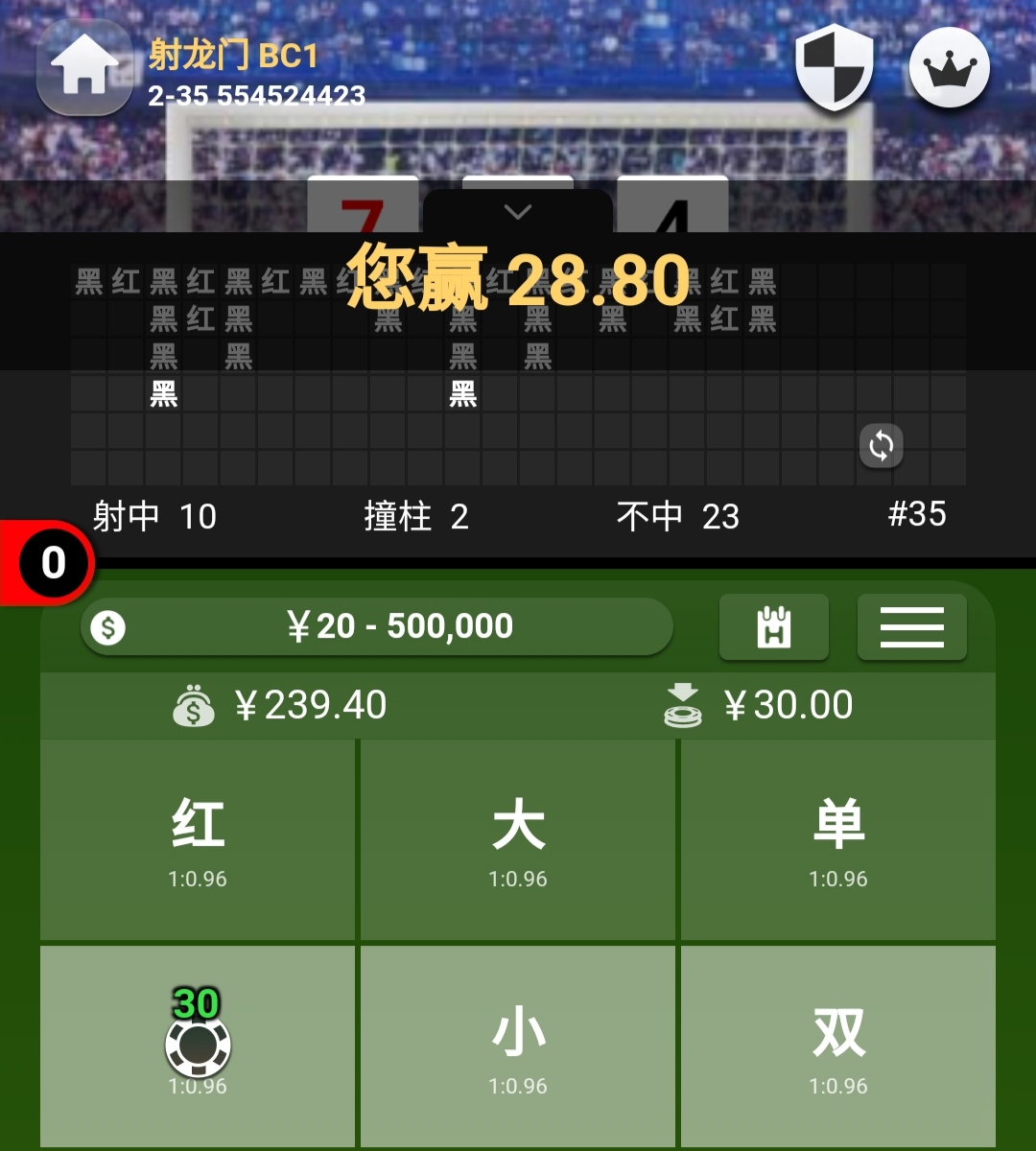Refresh the results roadmap
Viewport: 1036px width, 1151px height.
(x=881, y=445)
